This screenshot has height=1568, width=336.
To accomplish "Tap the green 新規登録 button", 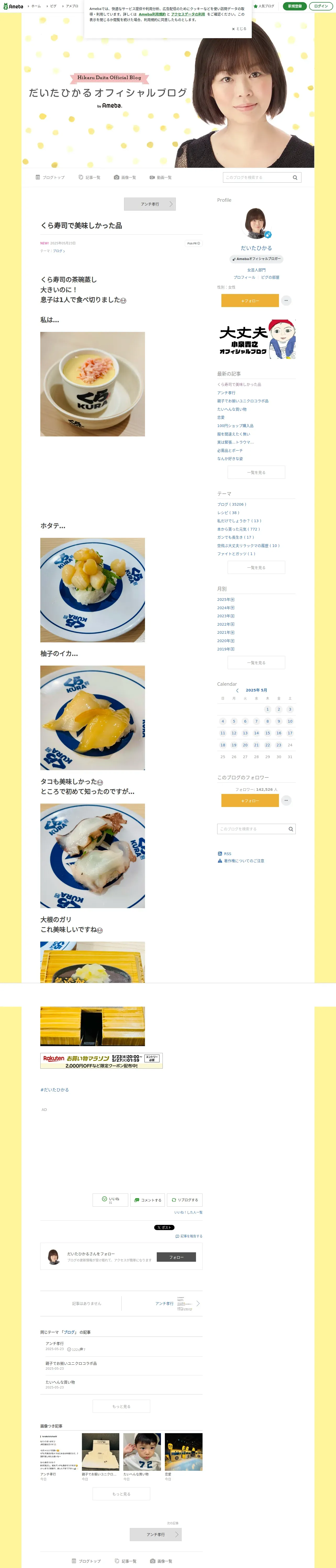I will 295,6.
